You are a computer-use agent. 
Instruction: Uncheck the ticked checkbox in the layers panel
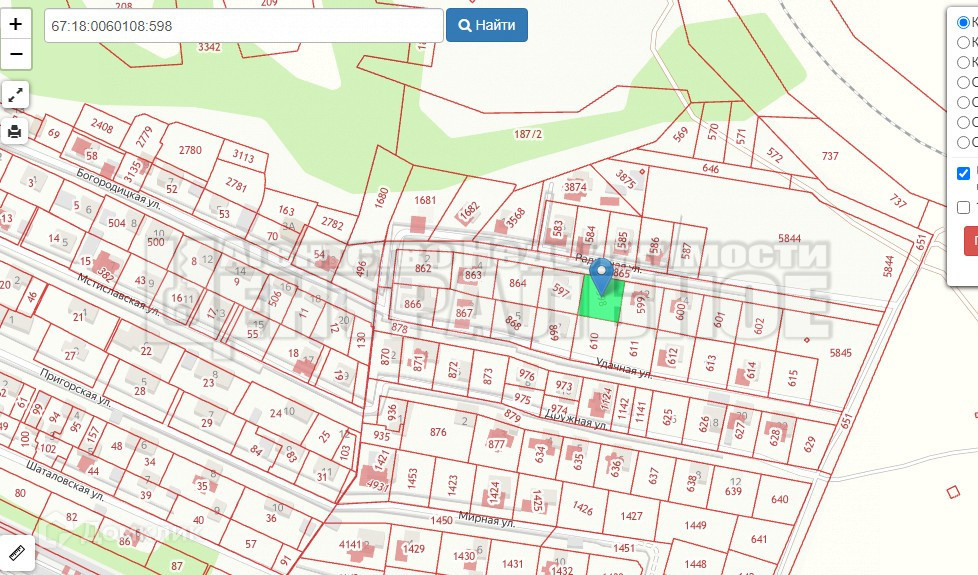pos(963,173)
